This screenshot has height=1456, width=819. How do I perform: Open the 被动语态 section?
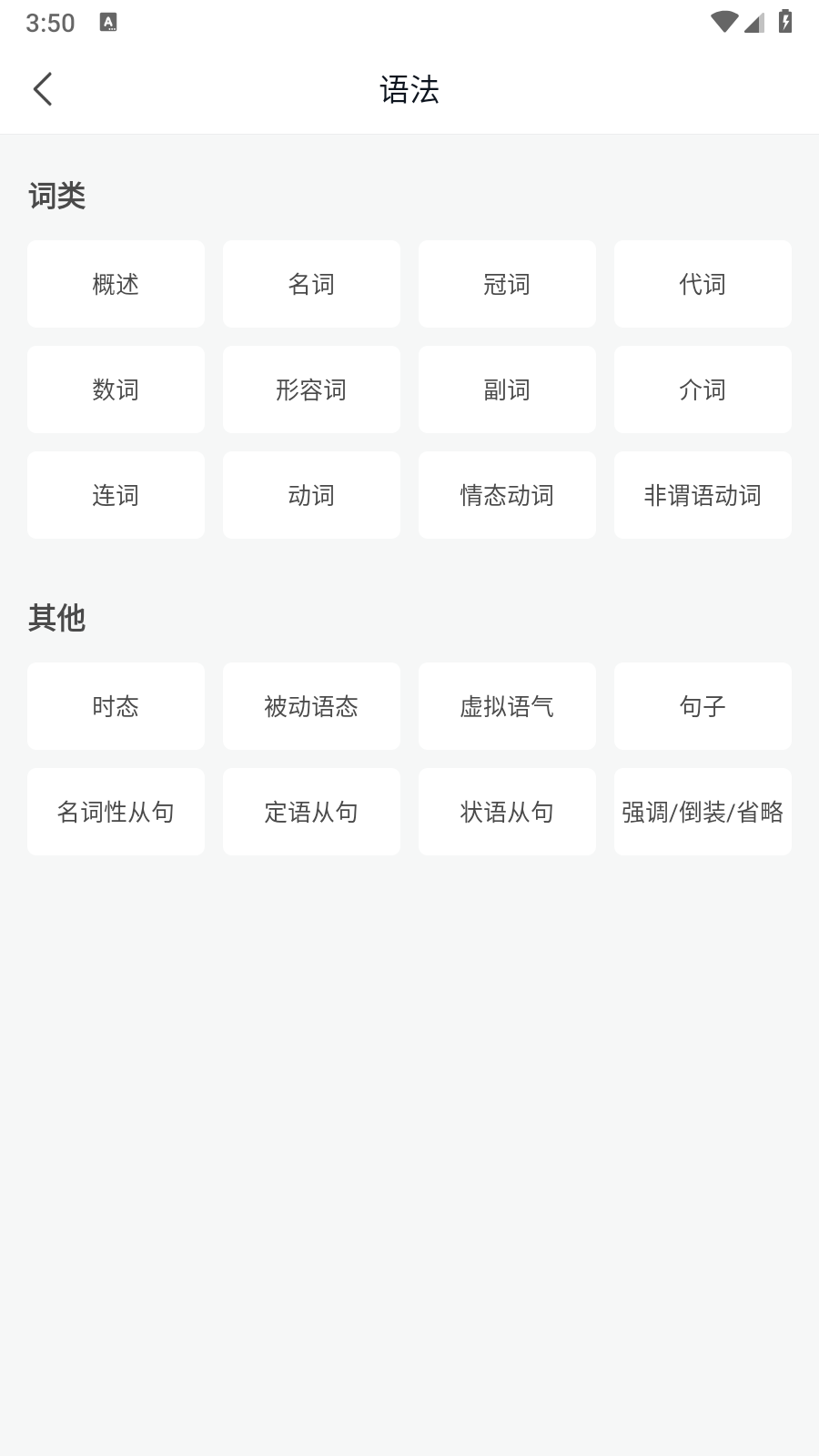311,706
